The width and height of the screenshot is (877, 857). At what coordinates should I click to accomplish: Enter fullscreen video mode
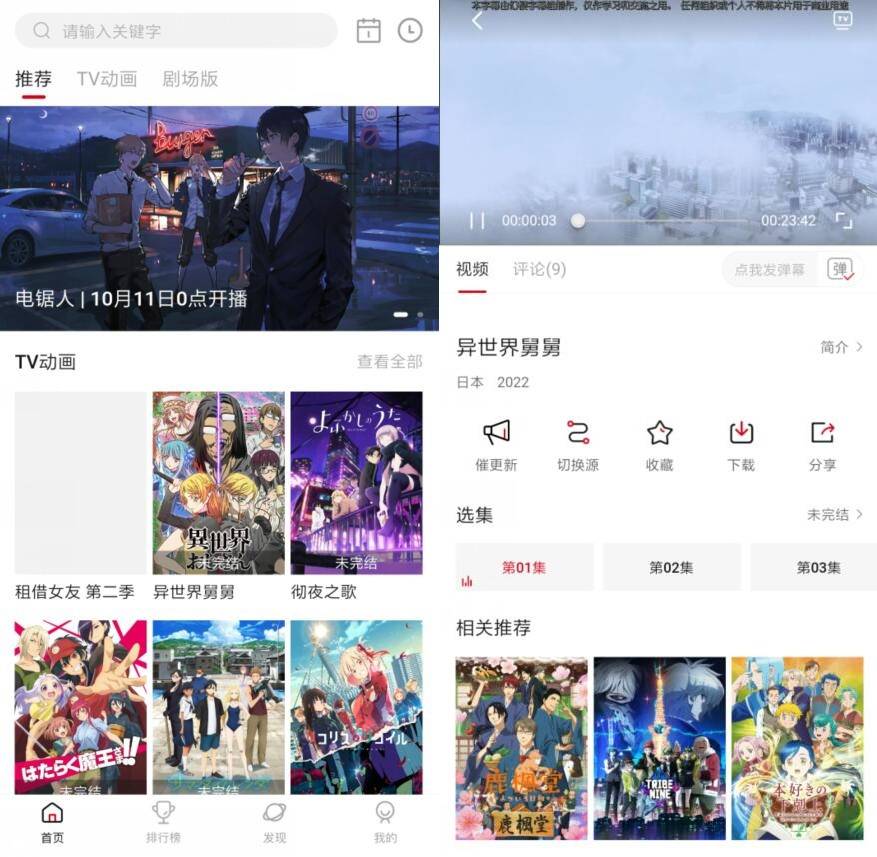tap(844, 221)
